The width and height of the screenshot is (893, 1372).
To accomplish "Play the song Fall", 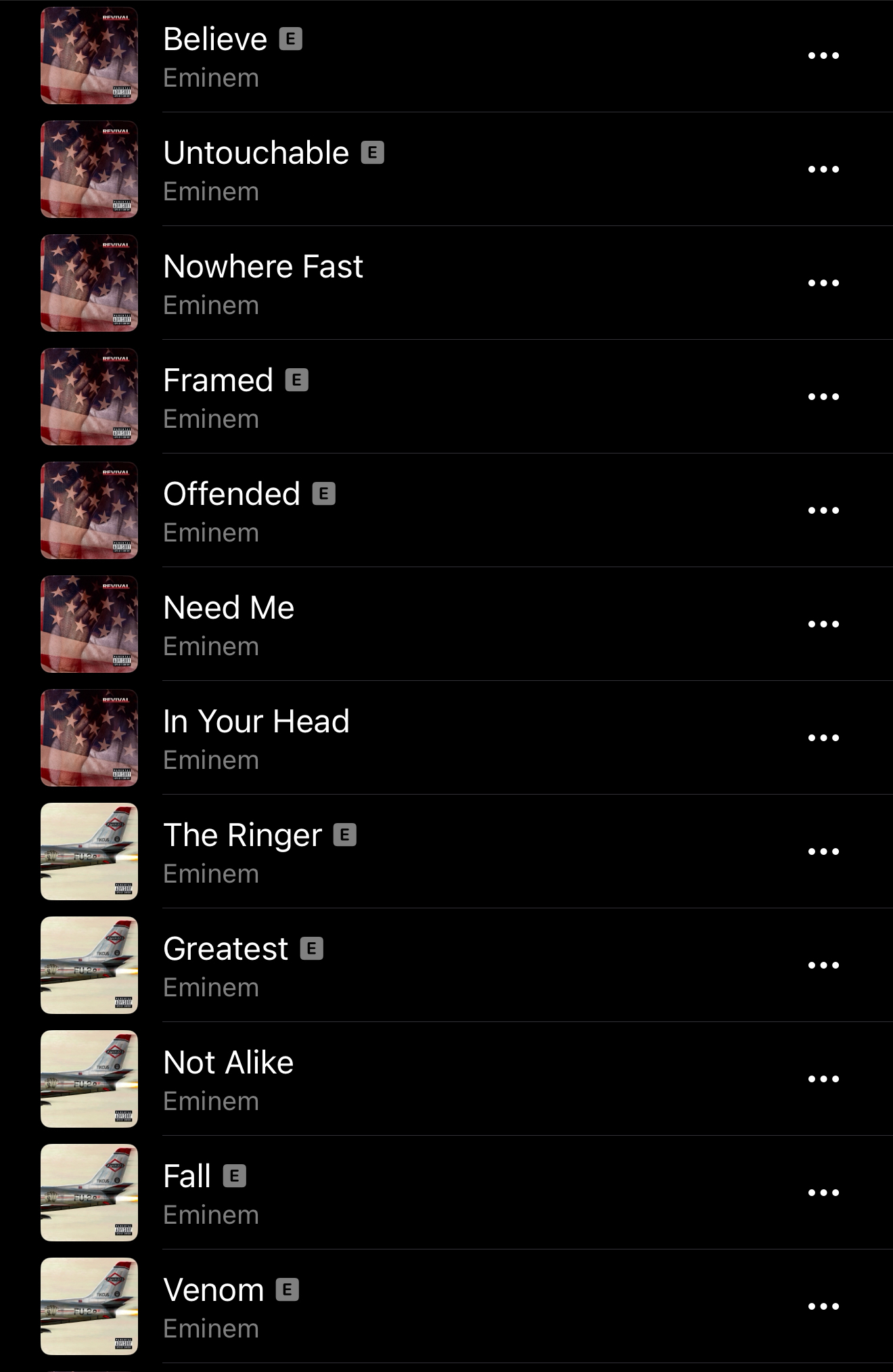I will (187, 1176).
